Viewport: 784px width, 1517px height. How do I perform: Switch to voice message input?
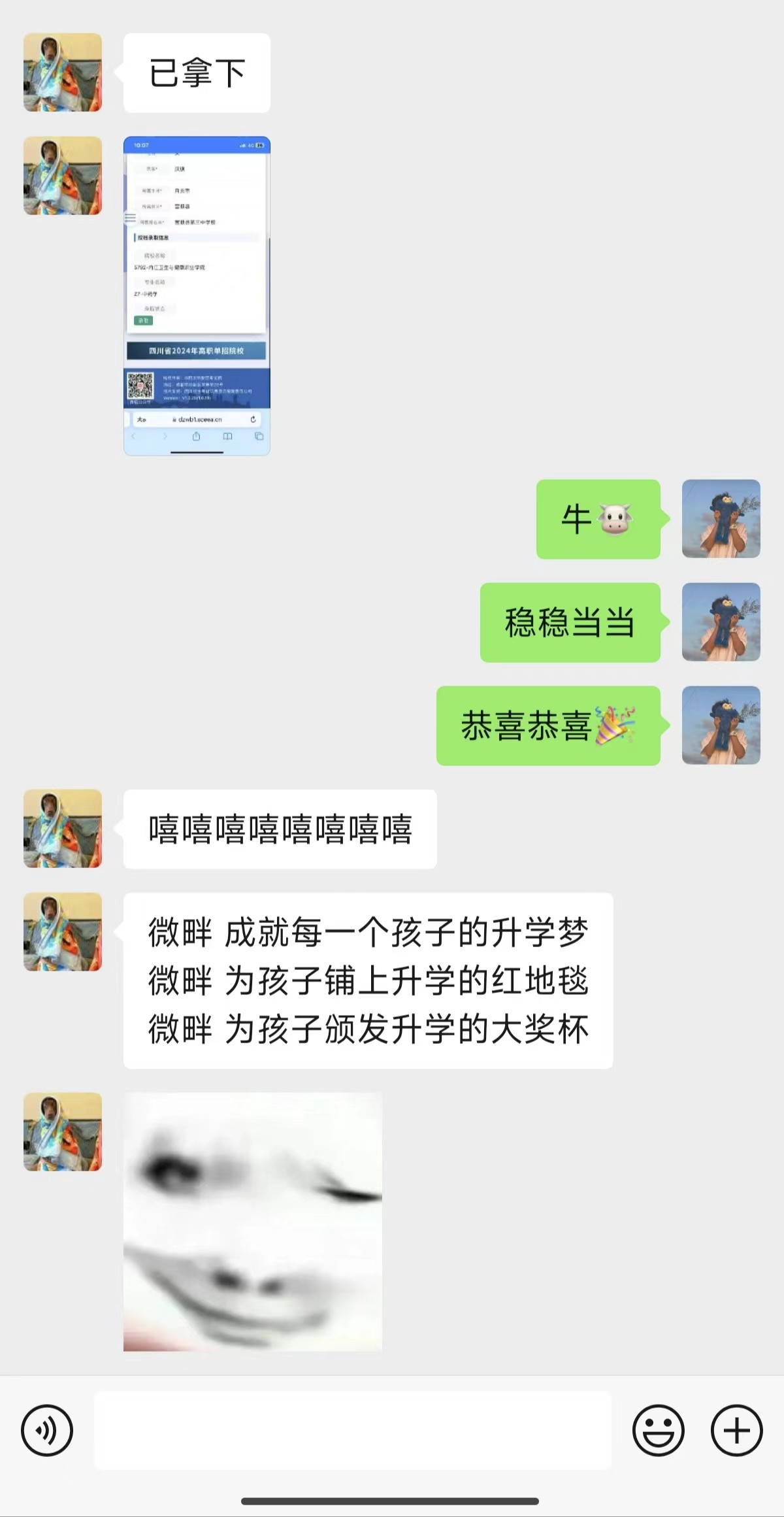(x=46, y=1430)
